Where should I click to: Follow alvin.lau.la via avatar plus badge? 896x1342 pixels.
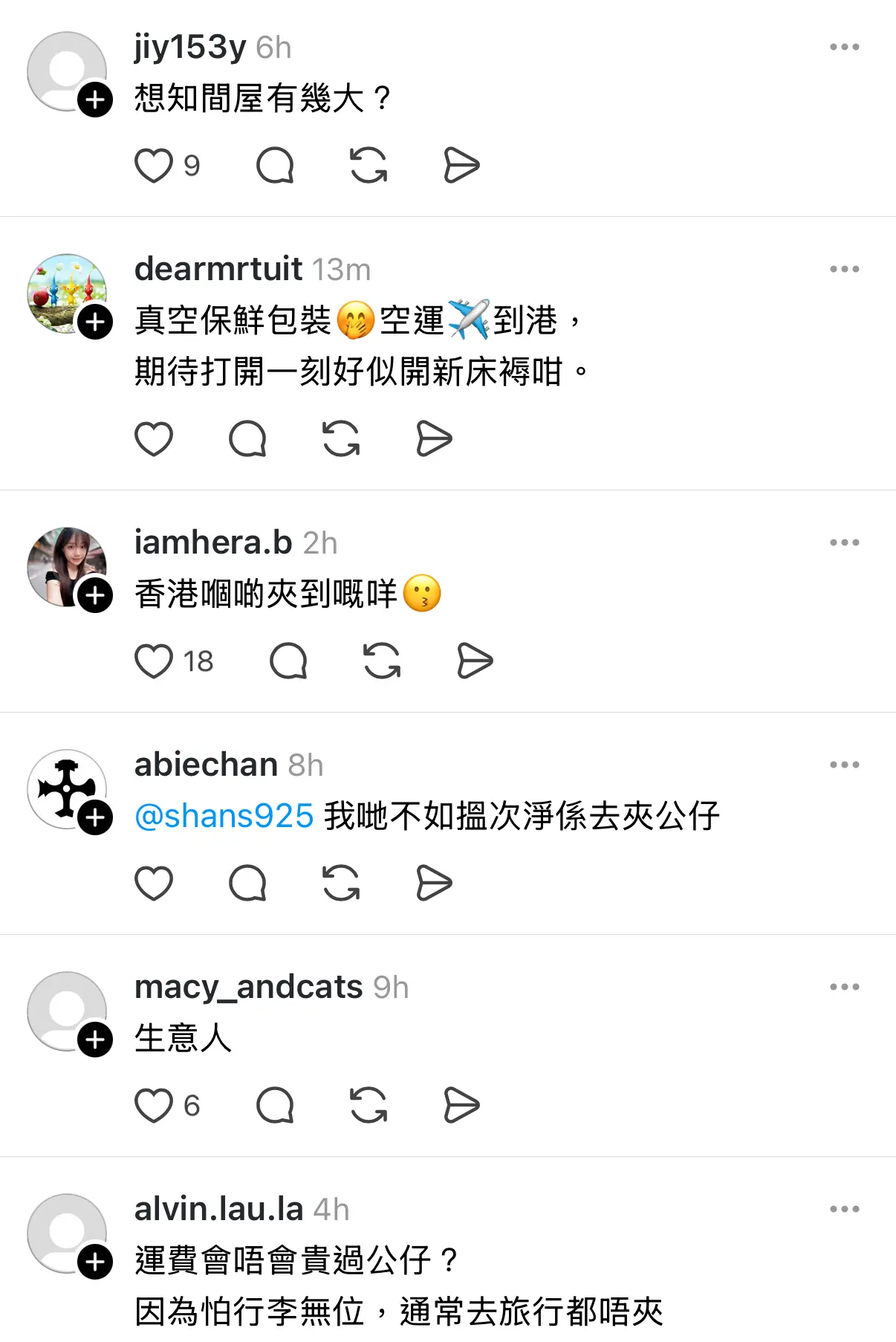[x=96, y=1262]
